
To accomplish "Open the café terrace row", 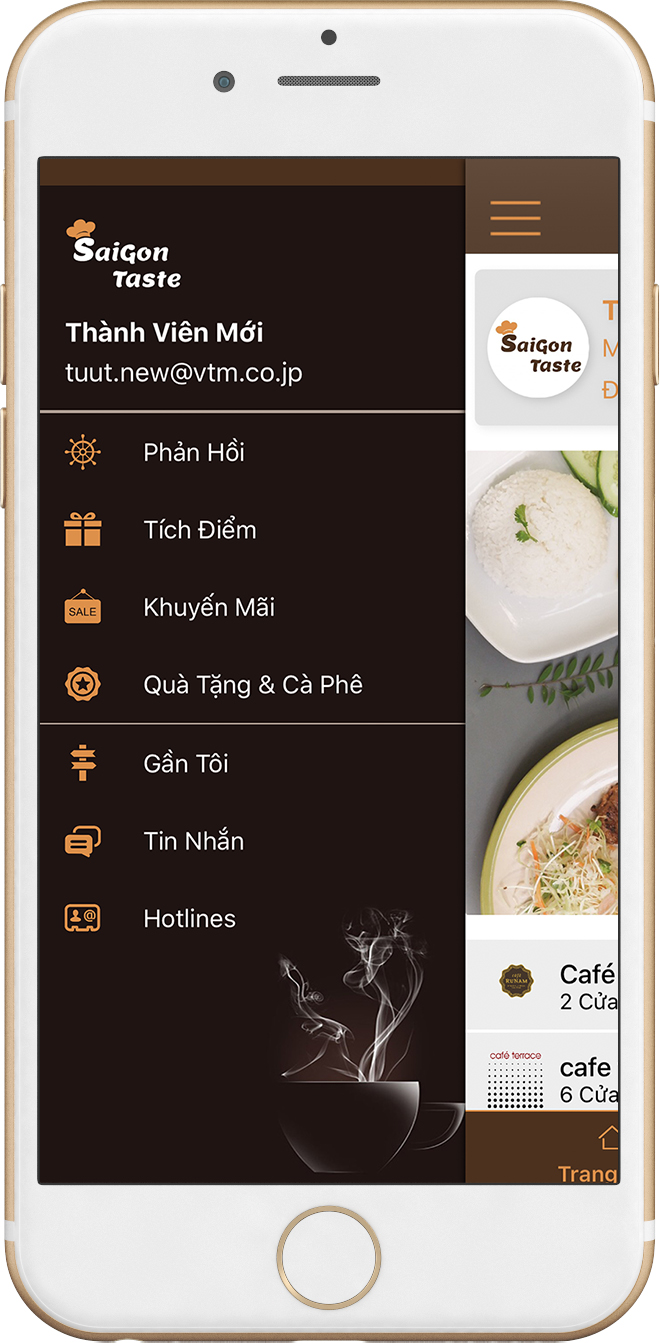I will [543, 1072].
